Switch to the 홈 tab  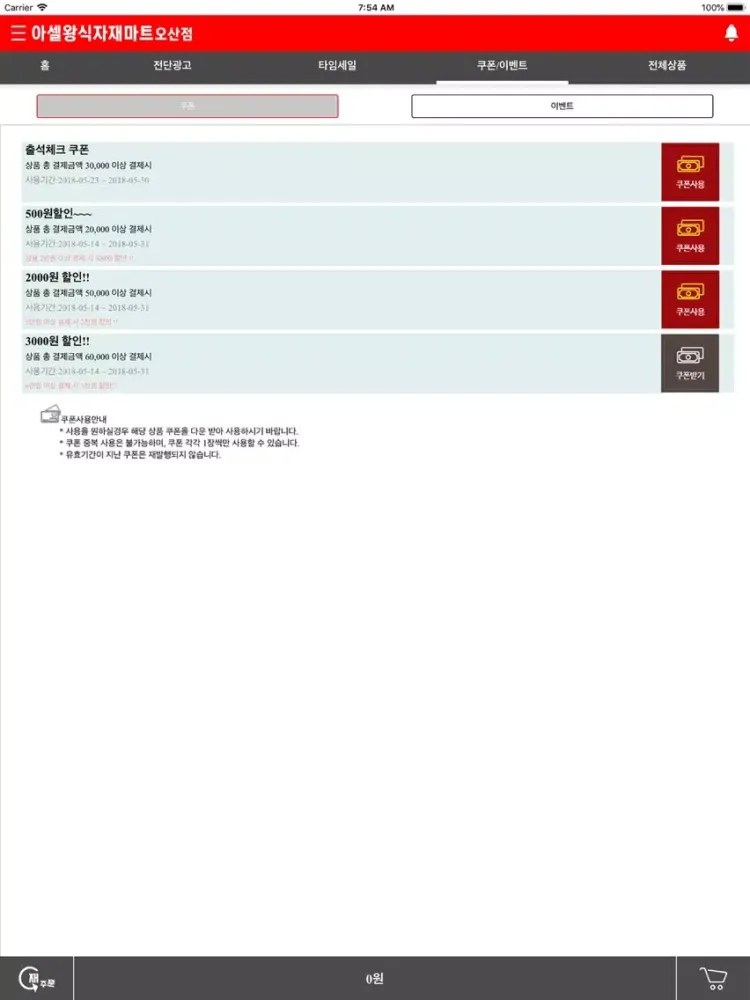point(45,66)
